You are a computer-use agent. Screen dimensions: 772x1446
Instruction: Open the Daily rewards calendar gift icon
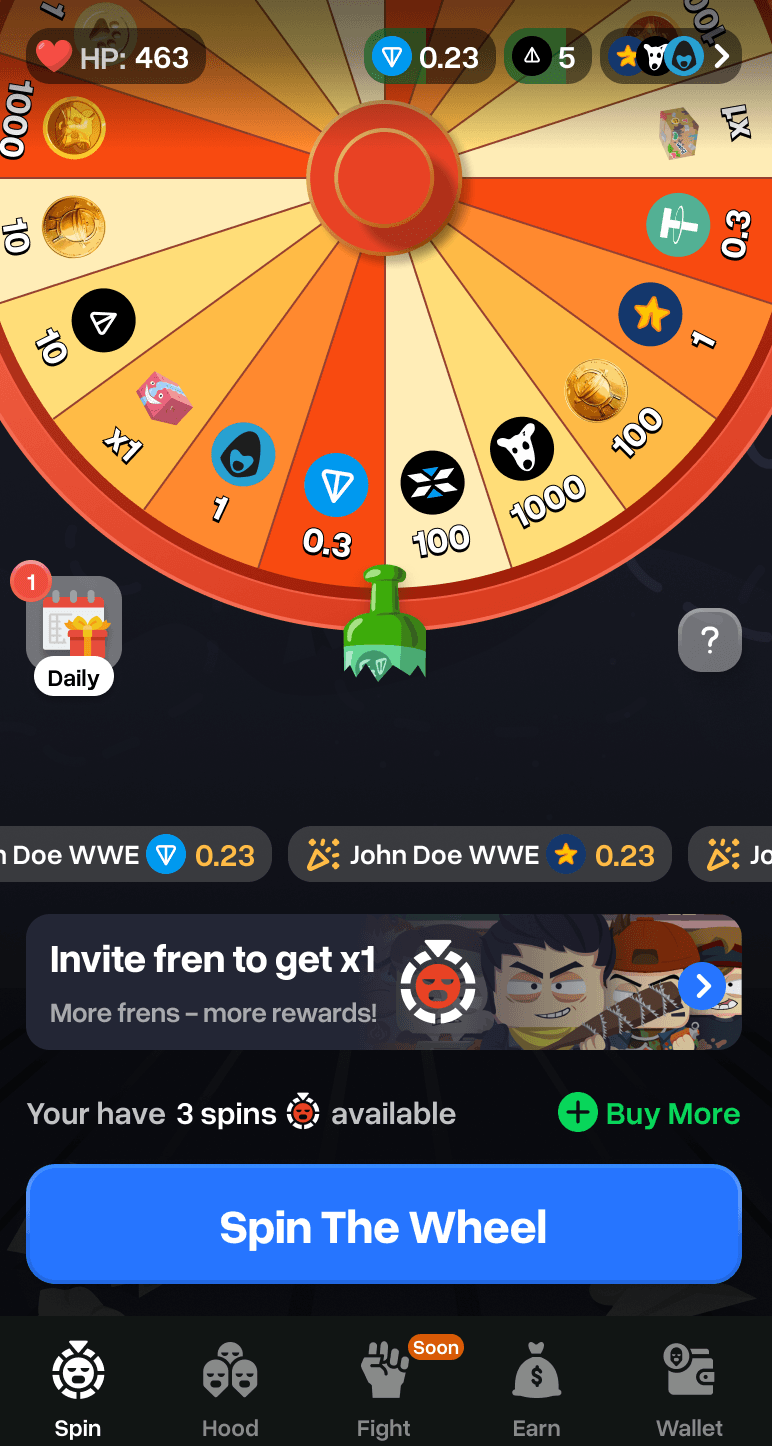point(73,625)
